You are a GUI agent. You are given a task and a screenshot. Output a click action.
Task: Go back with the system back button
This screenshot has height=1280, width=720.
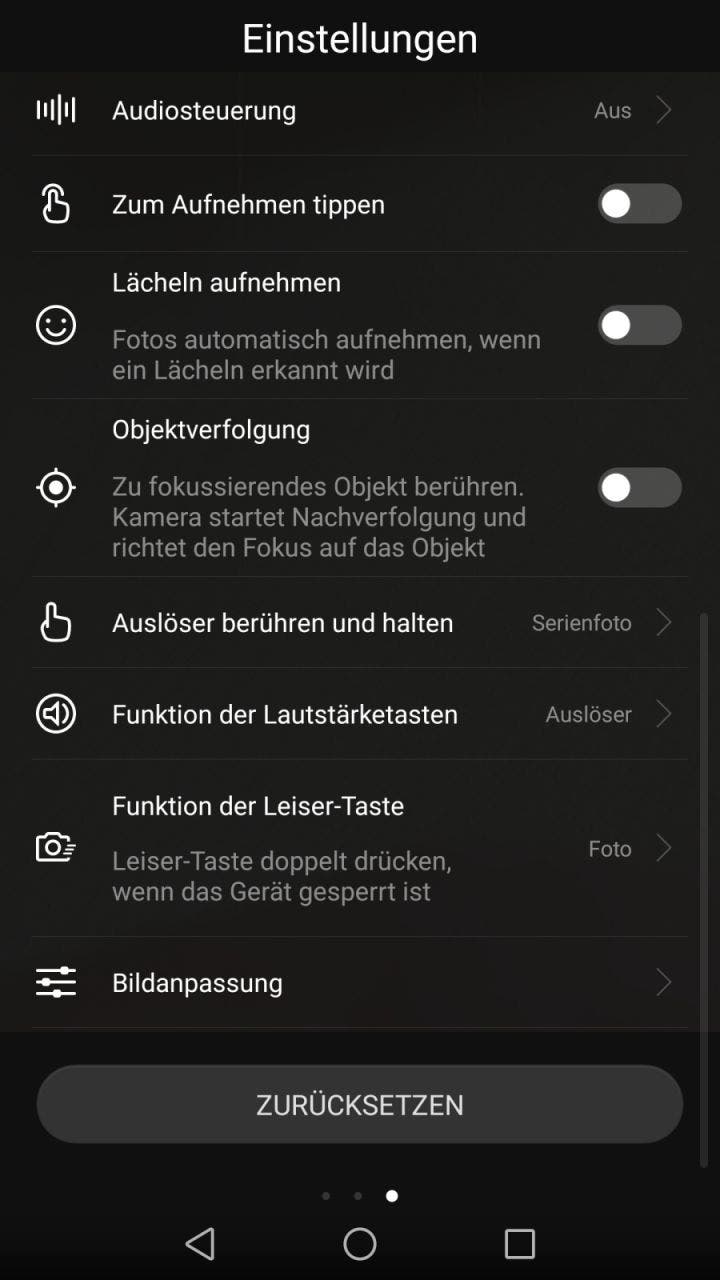[x=200, y=1244]
